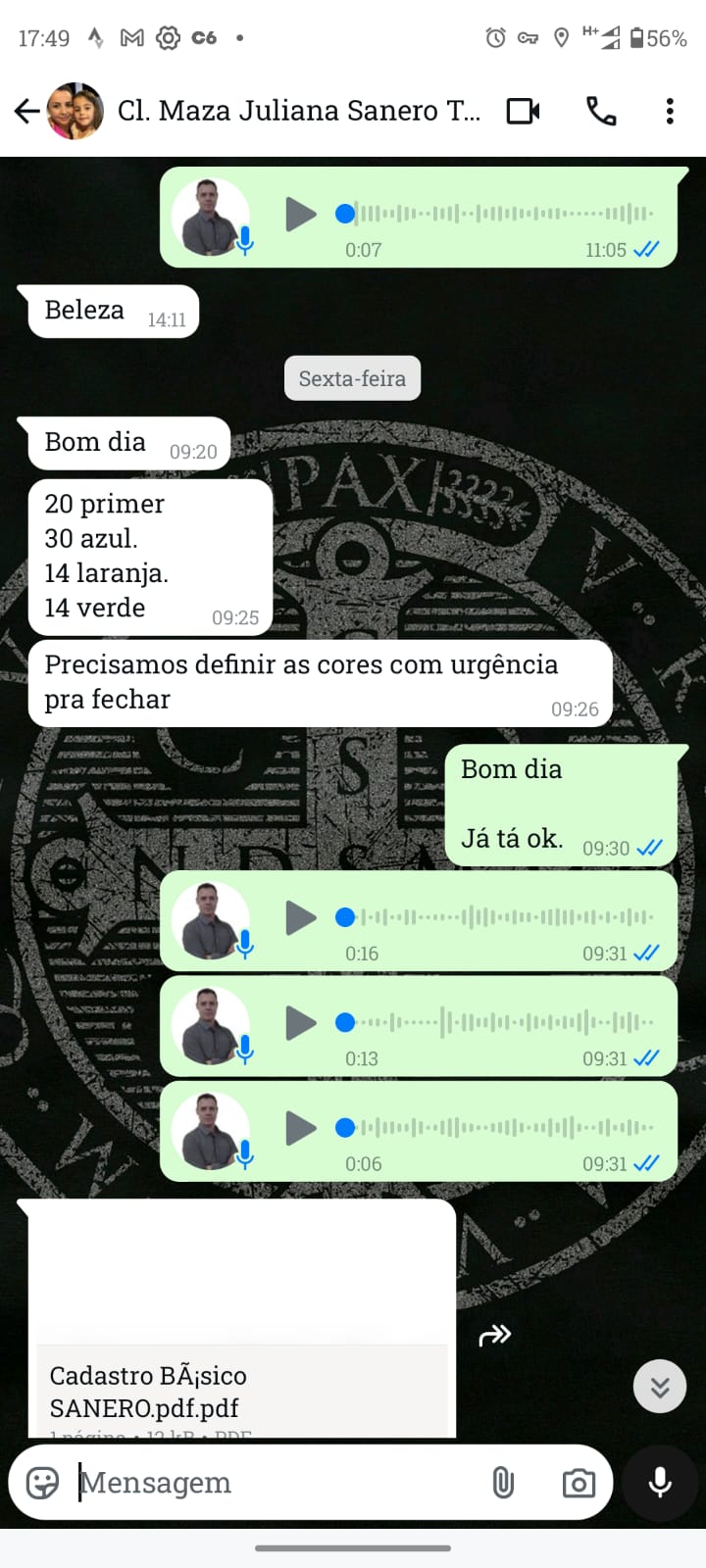Start a voice call
The image size is (706, 1568).
[x=600, y=112]
